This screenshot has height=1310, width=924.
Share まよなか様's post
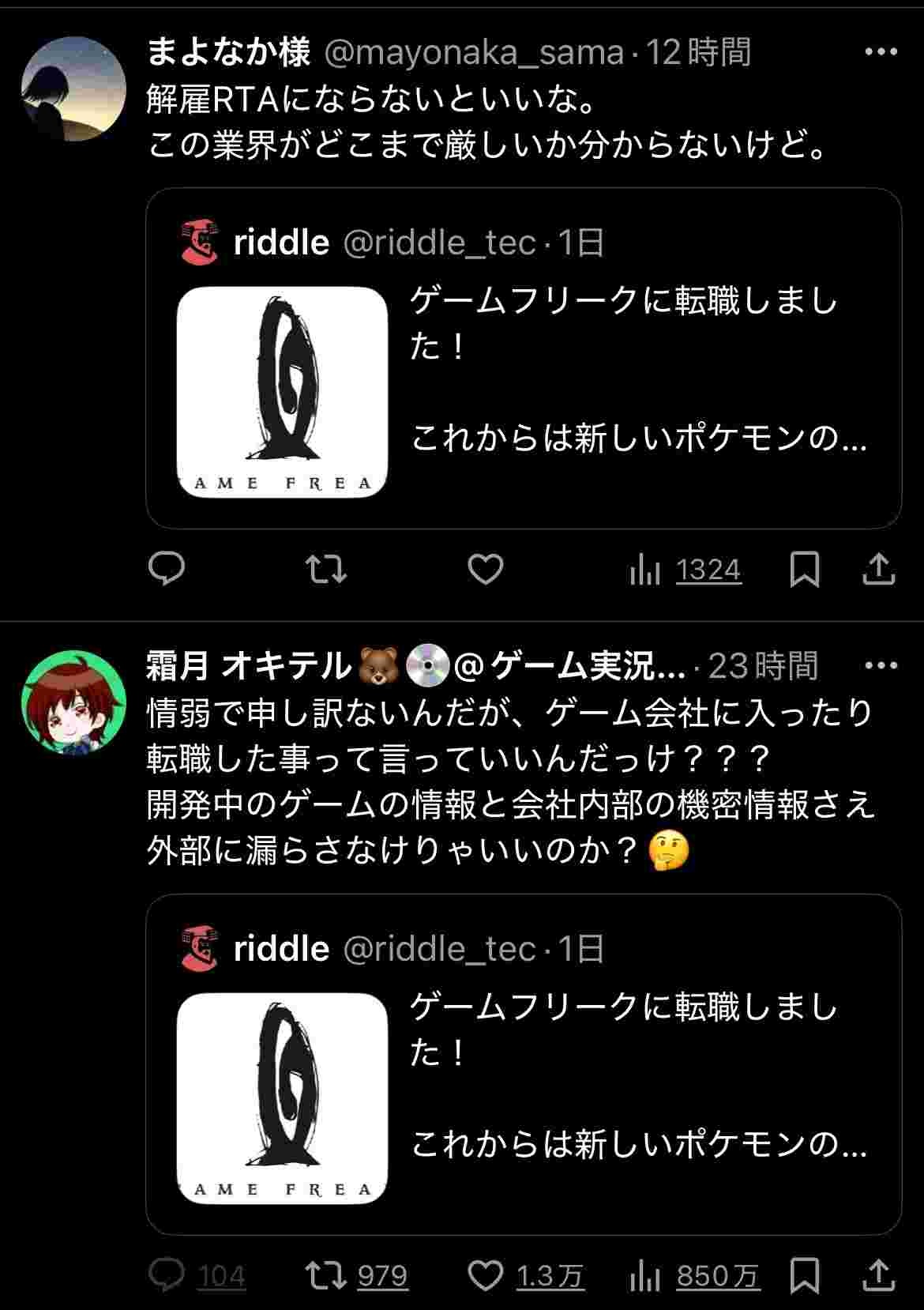pyautogui.click(x=877, y=569)
